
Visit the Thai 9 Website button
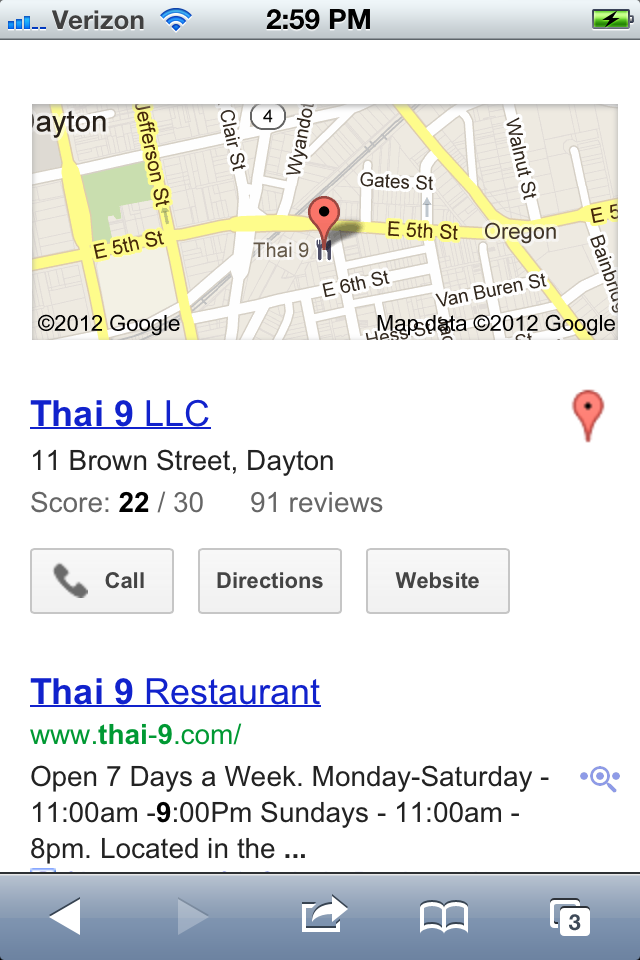click(437, 581)
